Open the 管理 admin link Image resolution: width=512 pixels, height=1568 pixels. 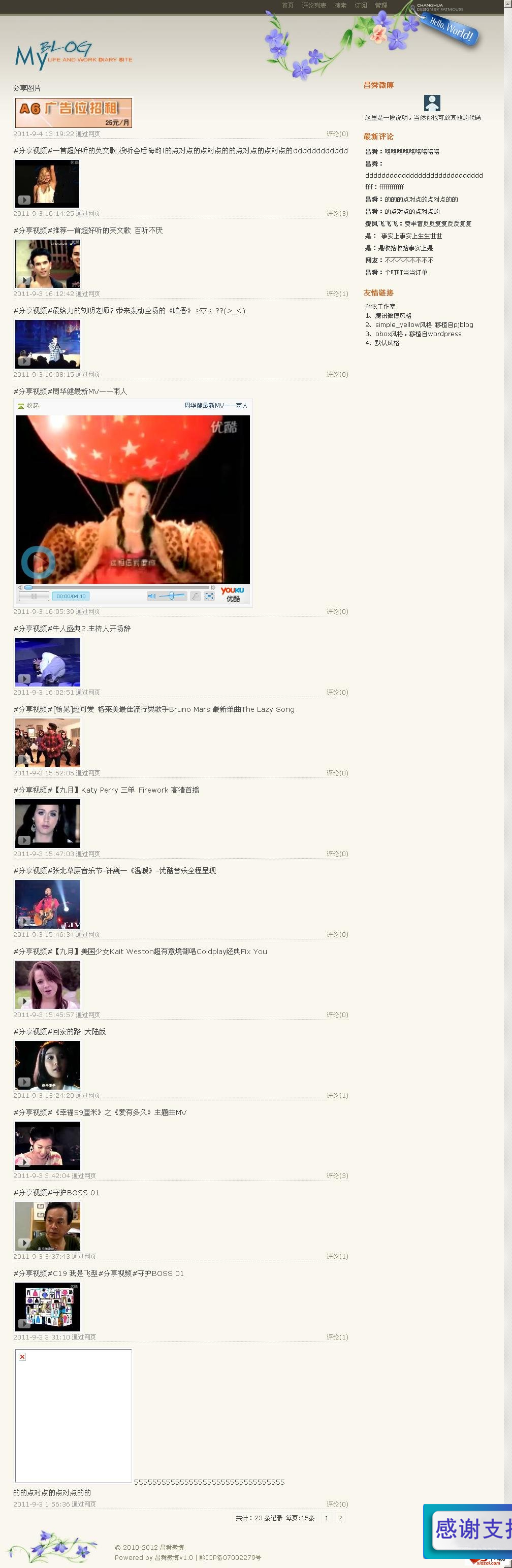[381, 6]
